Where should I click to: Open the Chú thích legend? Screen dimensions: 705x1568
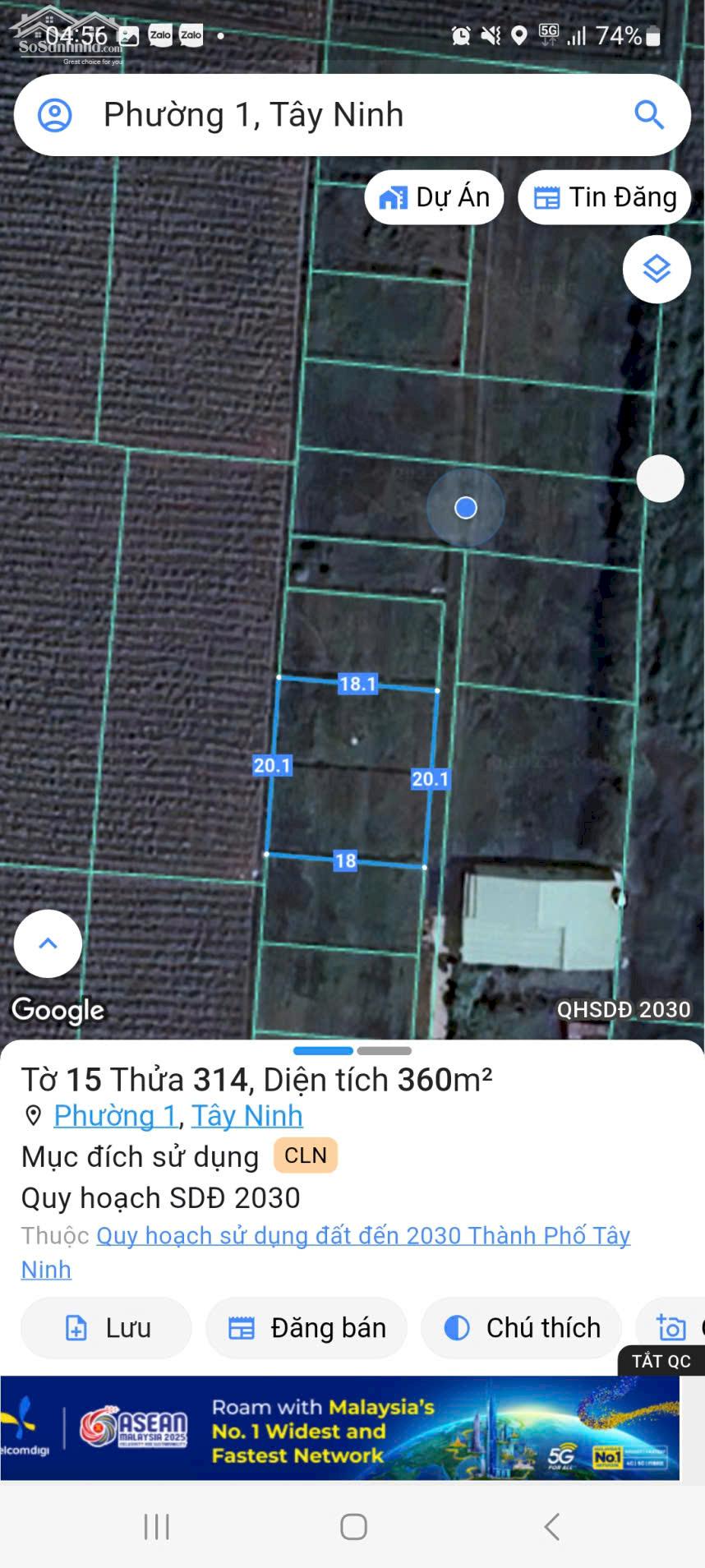522,1328
